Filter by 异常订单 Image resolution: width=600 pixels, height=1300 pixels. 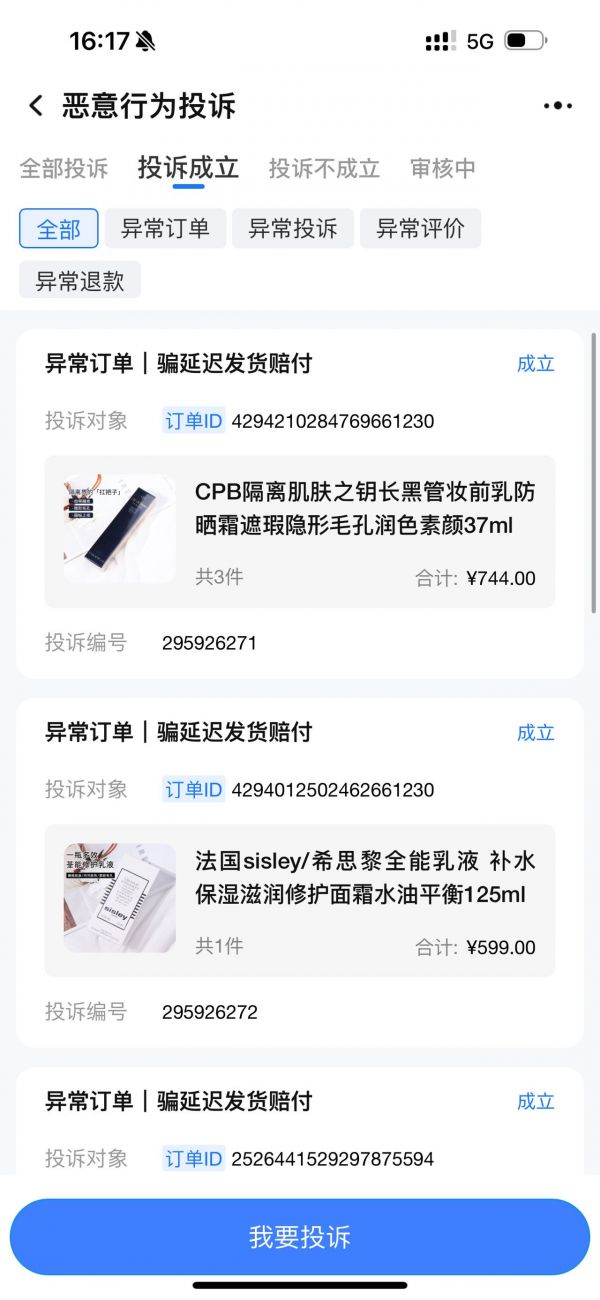(165, 228)
